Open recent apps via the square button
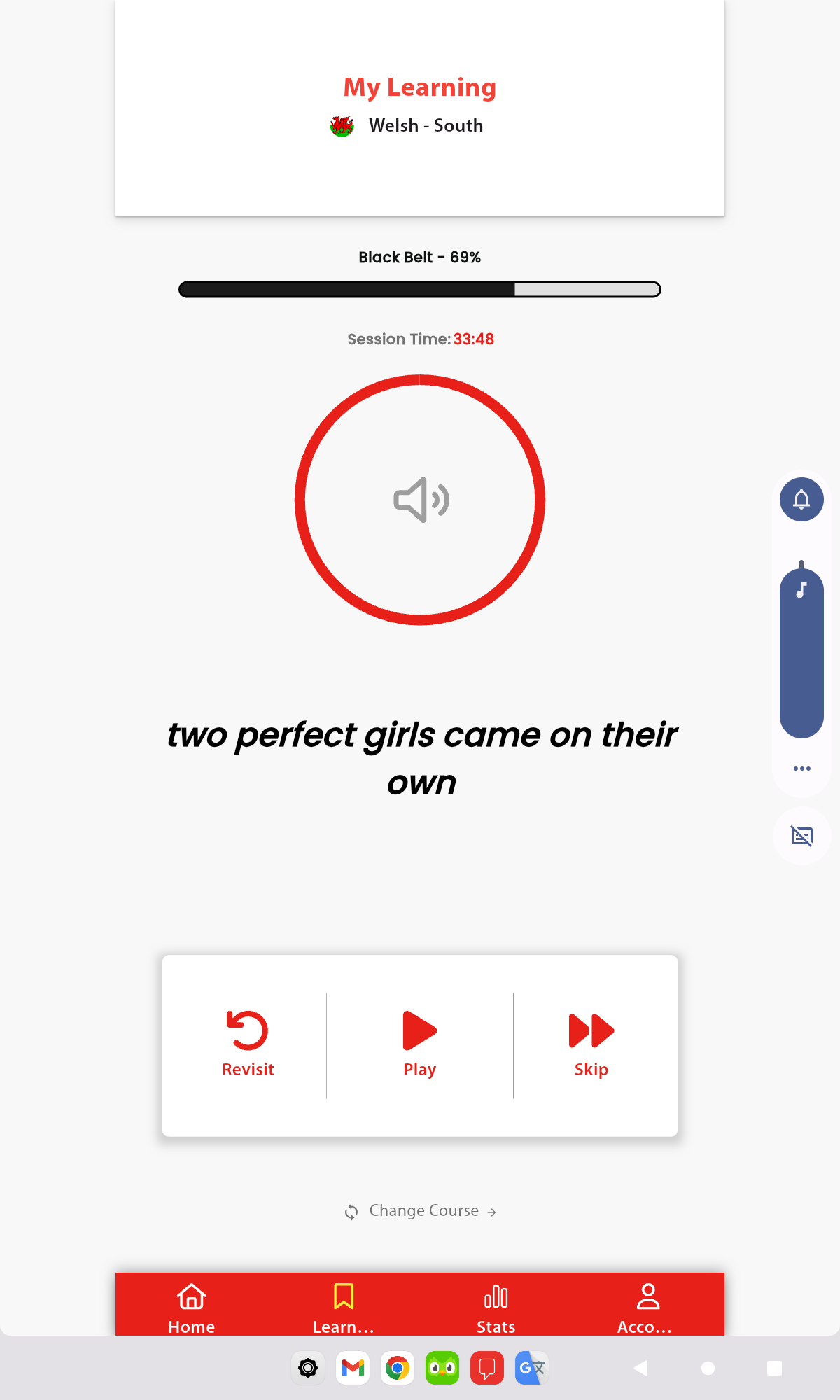 click(x=774, y=1368)
